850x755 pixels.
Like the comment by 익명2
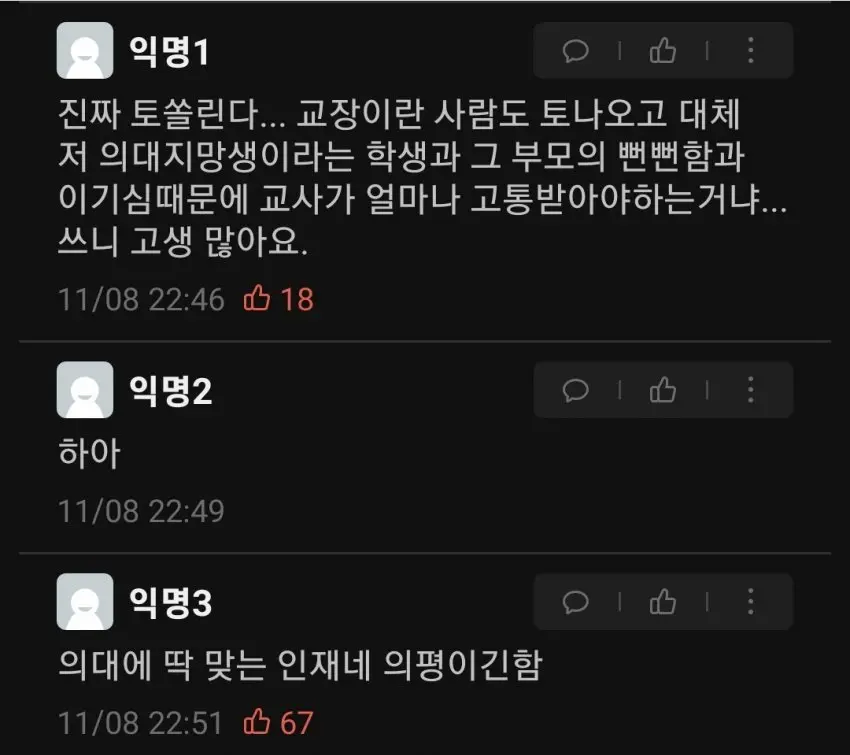663,390
